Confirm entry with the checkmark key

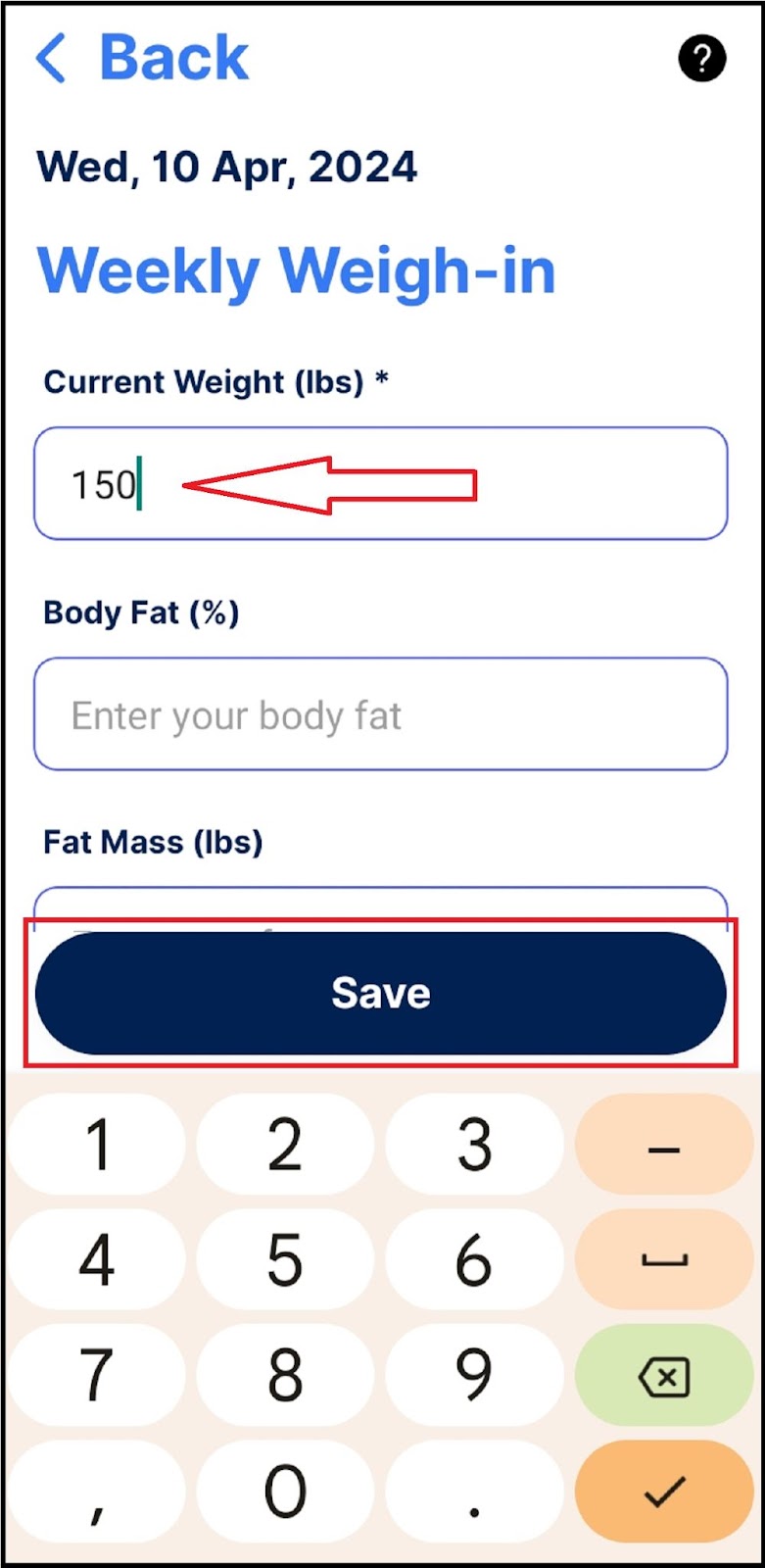pos(664,1492)
